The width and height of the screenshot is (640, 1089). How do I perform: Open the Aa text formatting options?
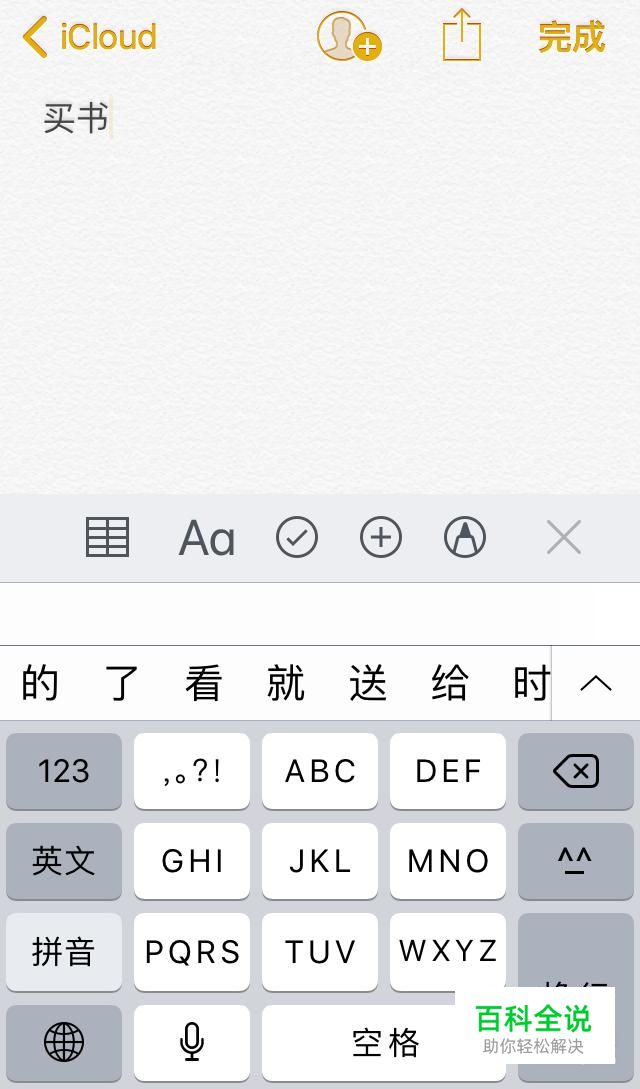coord(207,538)
